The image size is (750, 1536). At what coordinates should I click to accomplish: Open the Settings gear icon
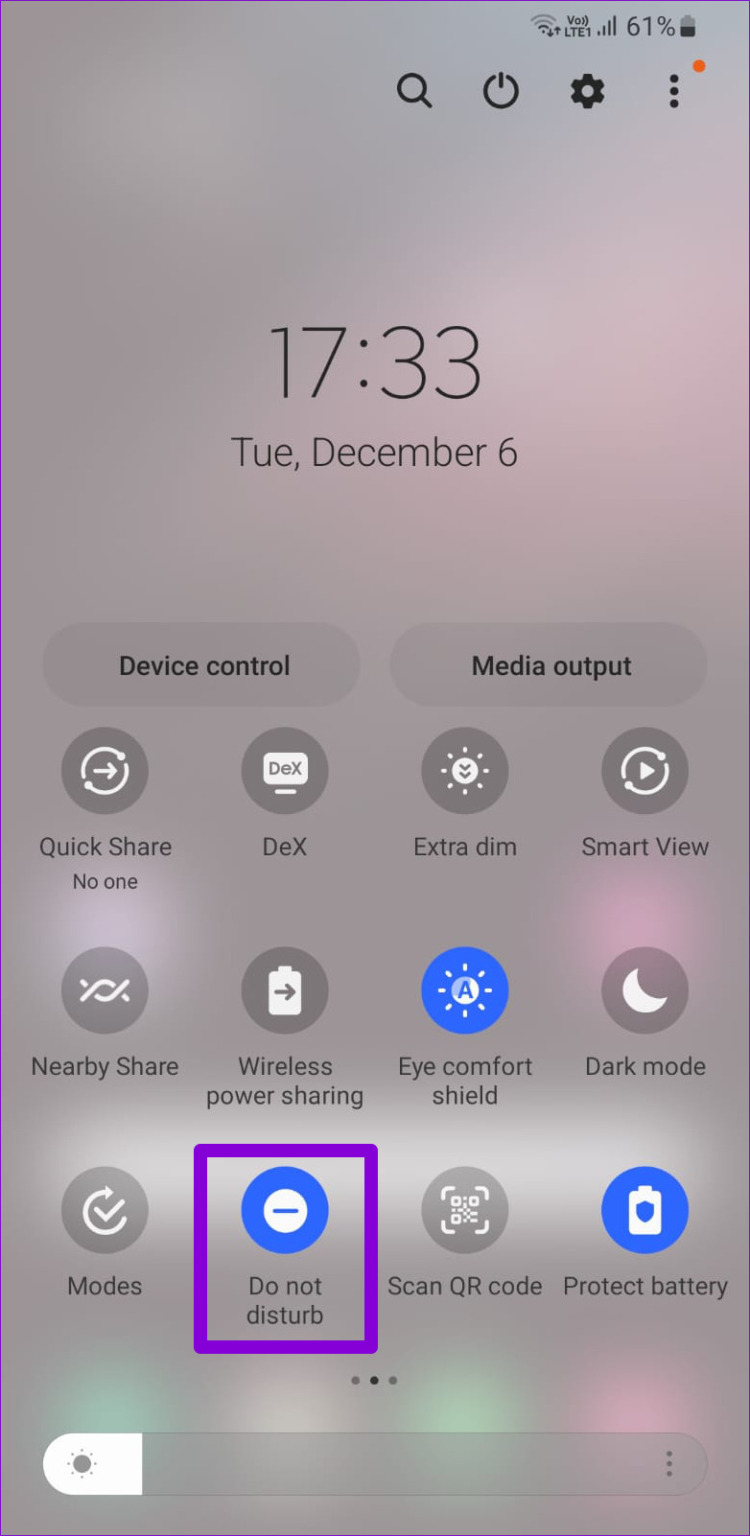586,91
